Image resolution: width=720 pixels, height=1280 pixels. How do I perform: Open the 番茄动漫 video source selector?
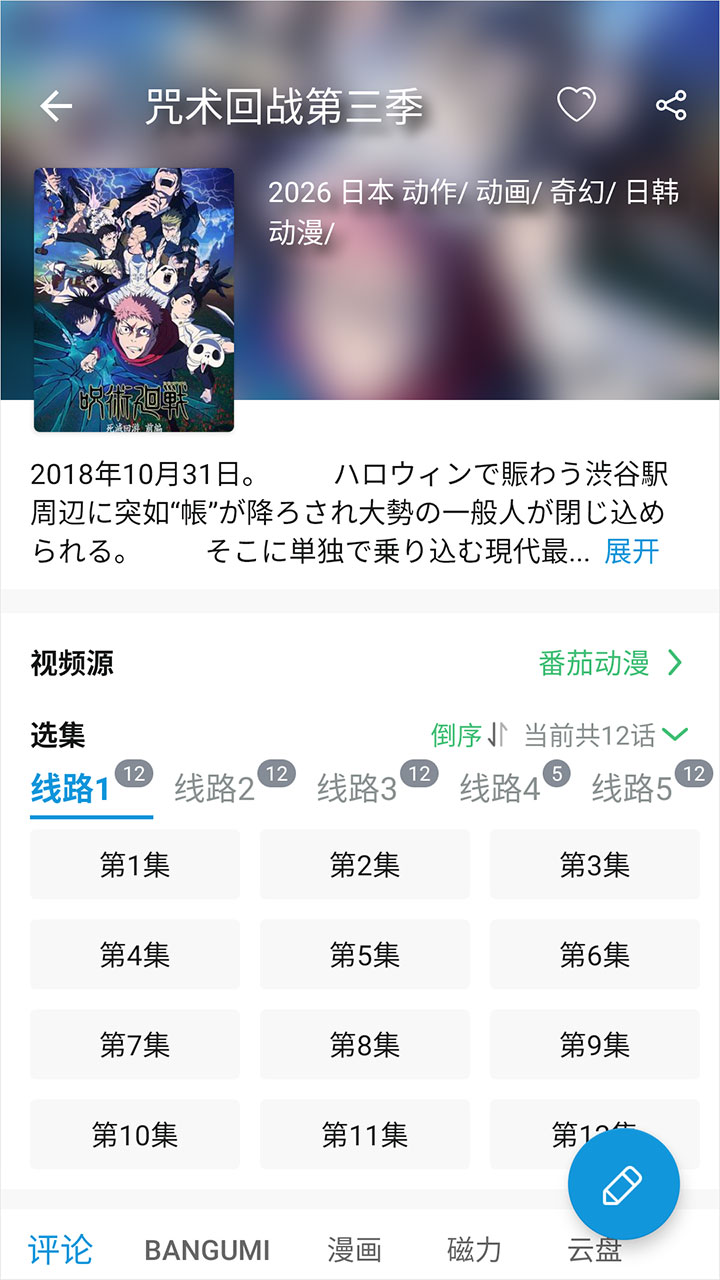point(610,663)
